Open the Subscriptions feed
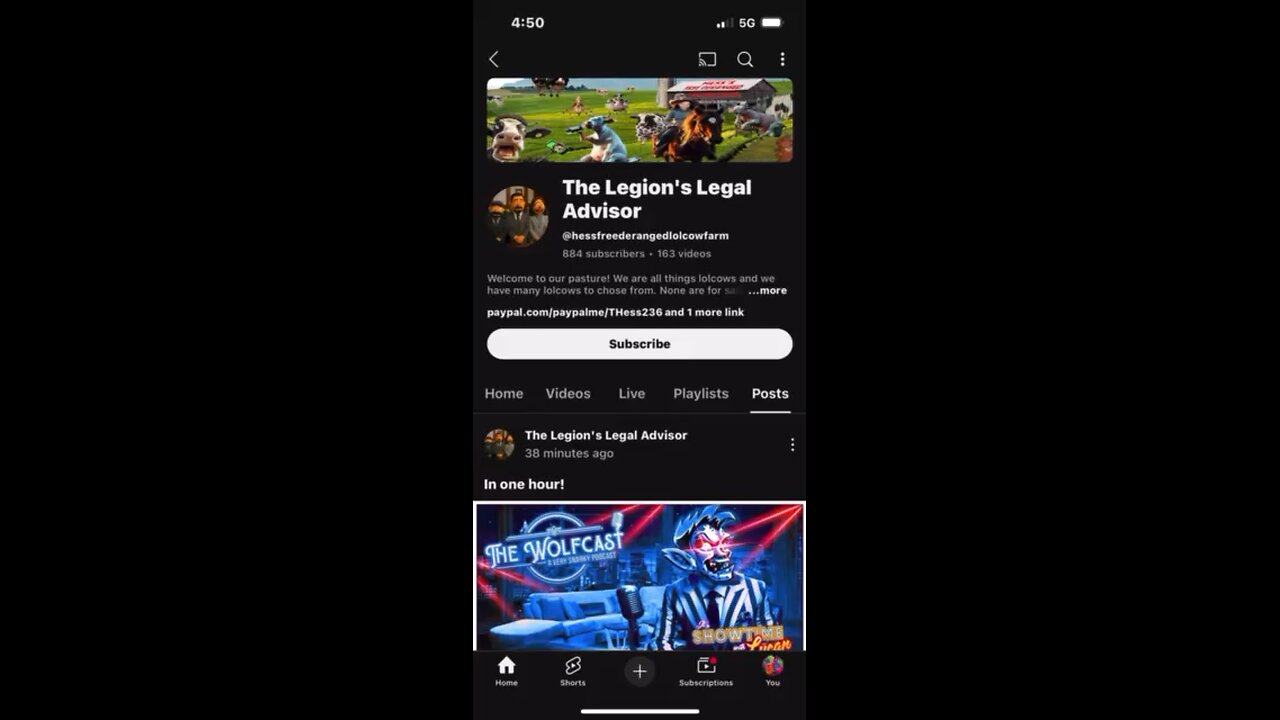This screenshot has height=720, width=1280. 706,671
